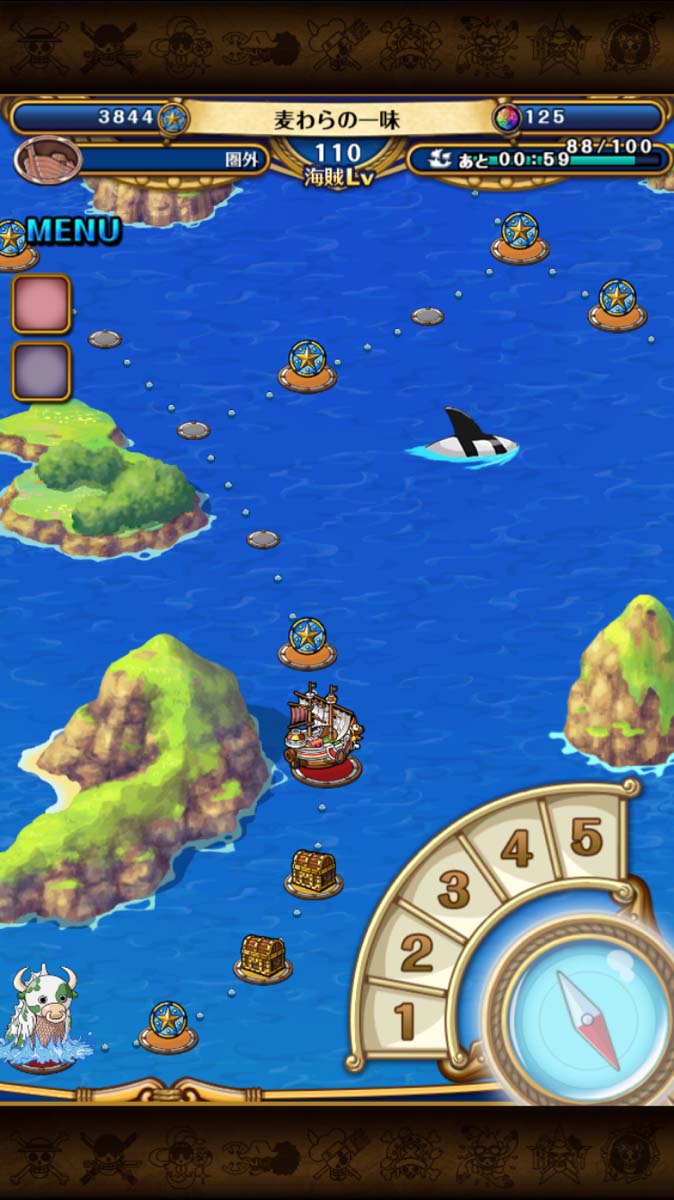Image resolution: width=674 pixels, height=1200 pixels.
Task: Open the MENU button
Action: pos(74,232)
